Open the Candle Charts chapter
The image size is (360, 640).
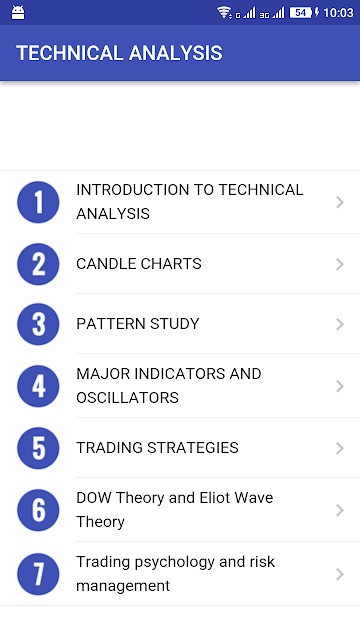(180, 264)
